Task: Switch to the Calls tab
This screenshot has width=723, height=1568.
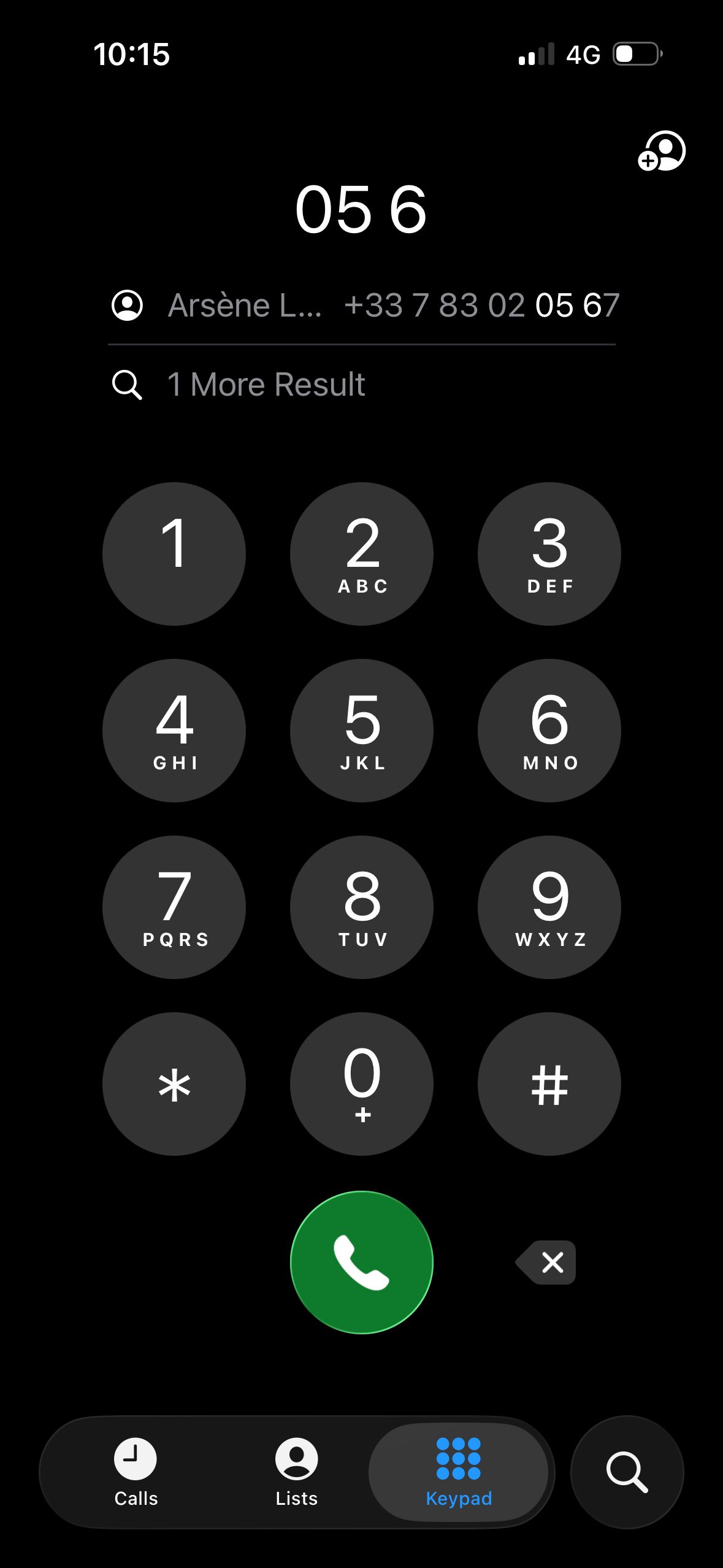Action: pyautogui.click(x=136, y=1471)
